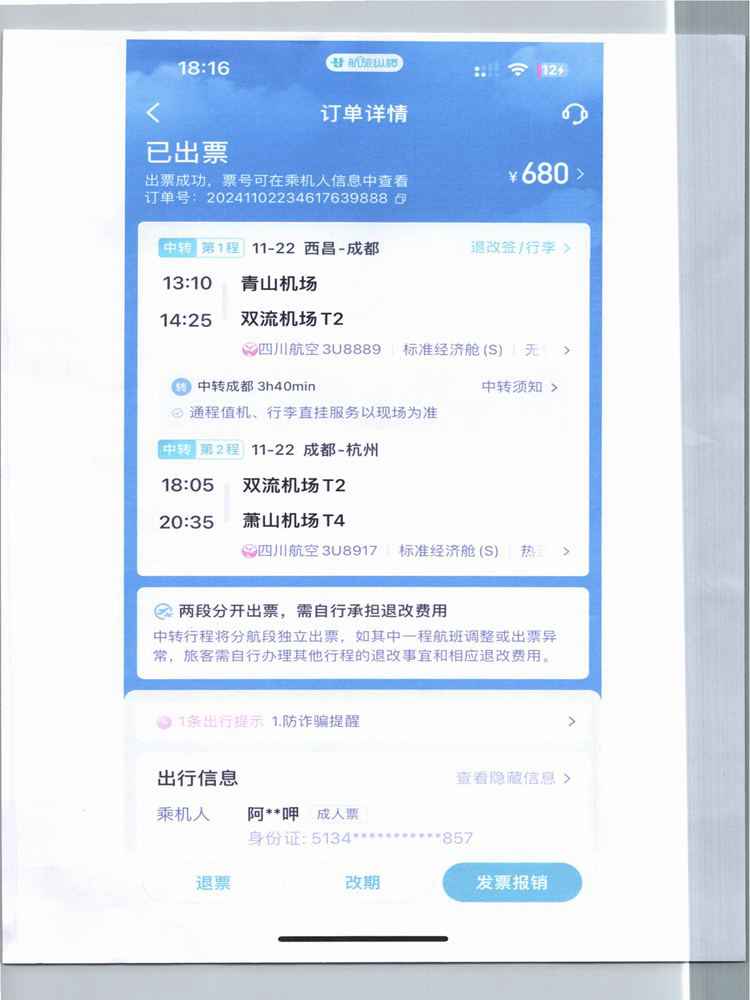Open the transfer notice for Chengdu
The image size is (750, 1000).
point(519,386)
